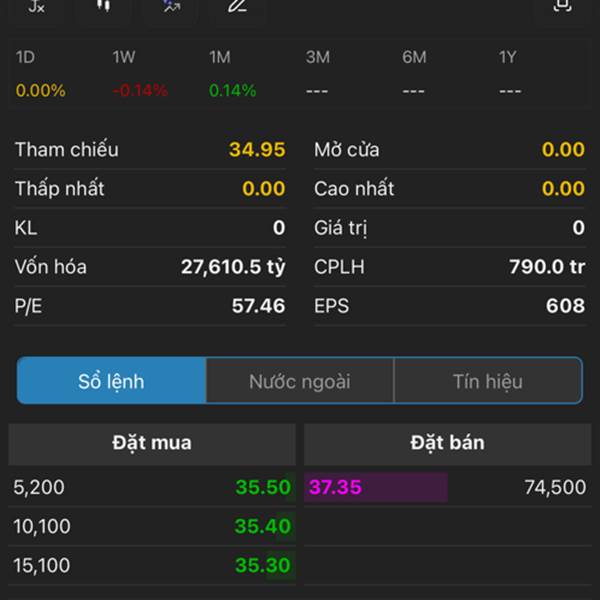Open the pencil drawing tool
Viewport: 600px width, 600px height.
(x=237, y=6)
